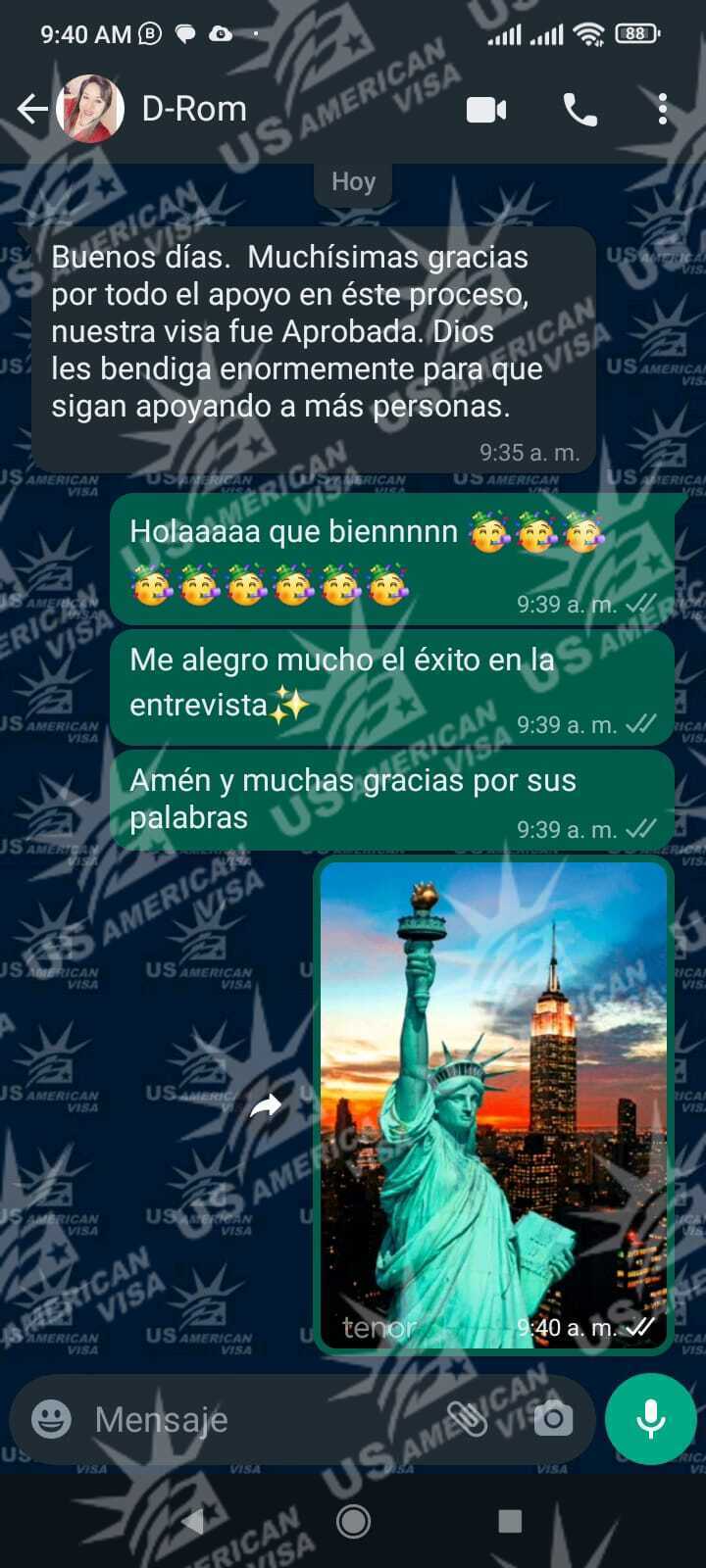Go back to the chat list
The image size is (706, 1568).
[32, 109]
